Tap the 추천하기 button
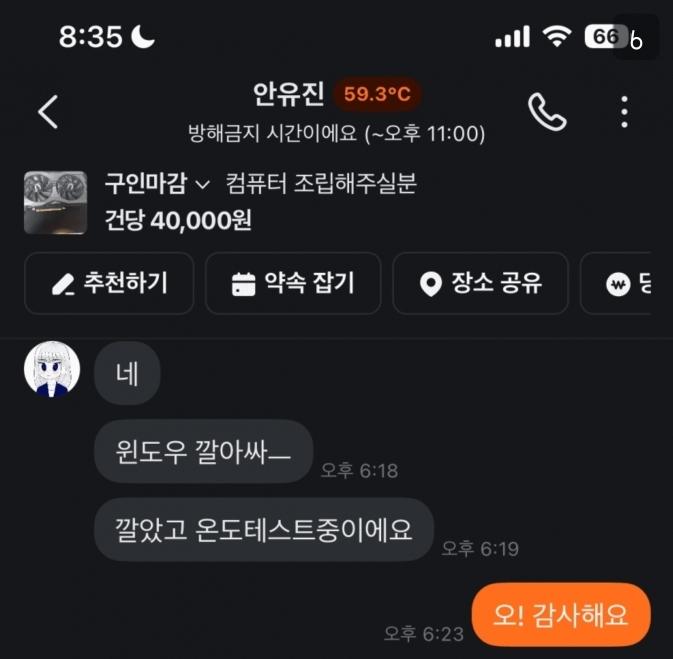673x659 pixels. coord(110,284)
